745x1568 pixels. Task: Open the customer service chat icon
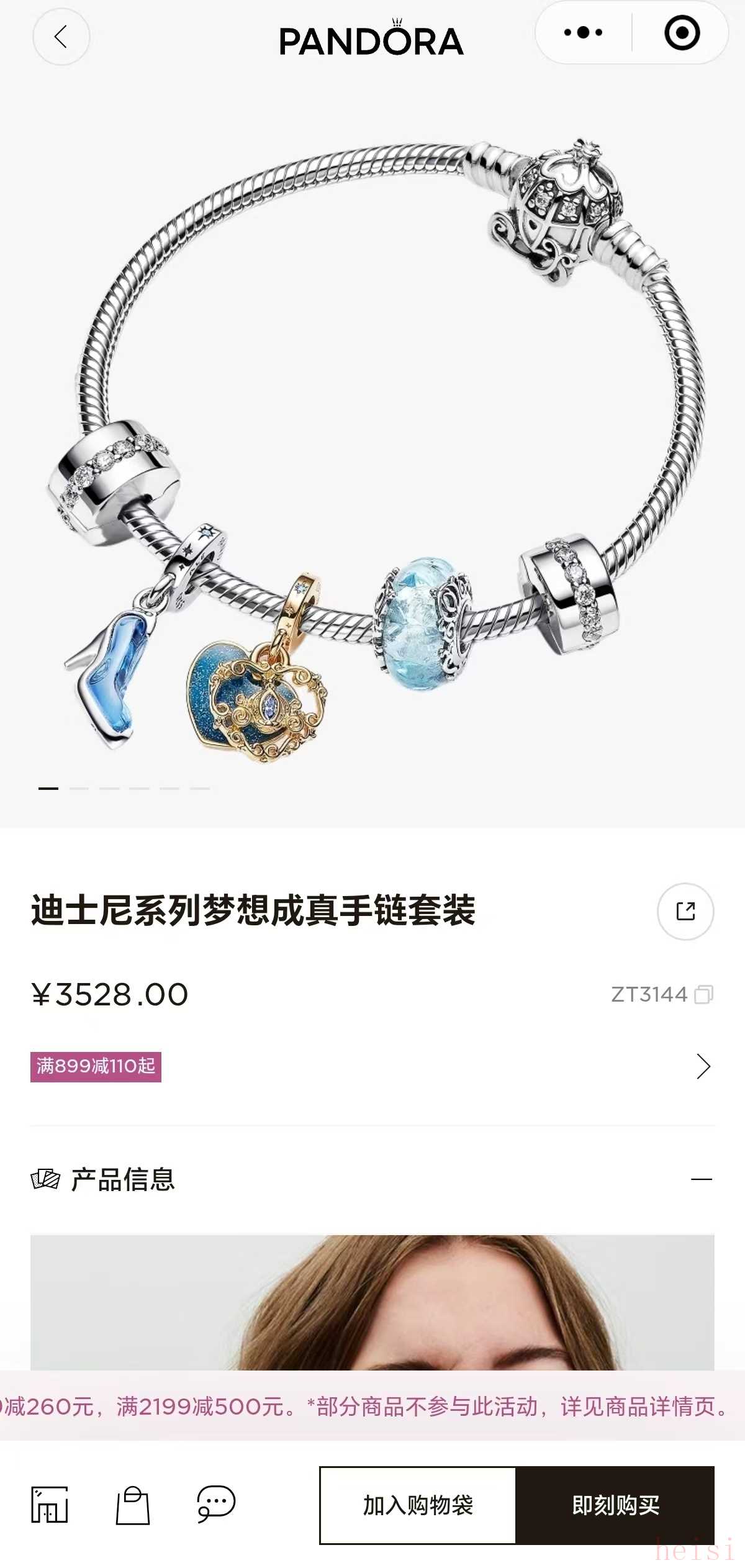(x=216, y=1504)
